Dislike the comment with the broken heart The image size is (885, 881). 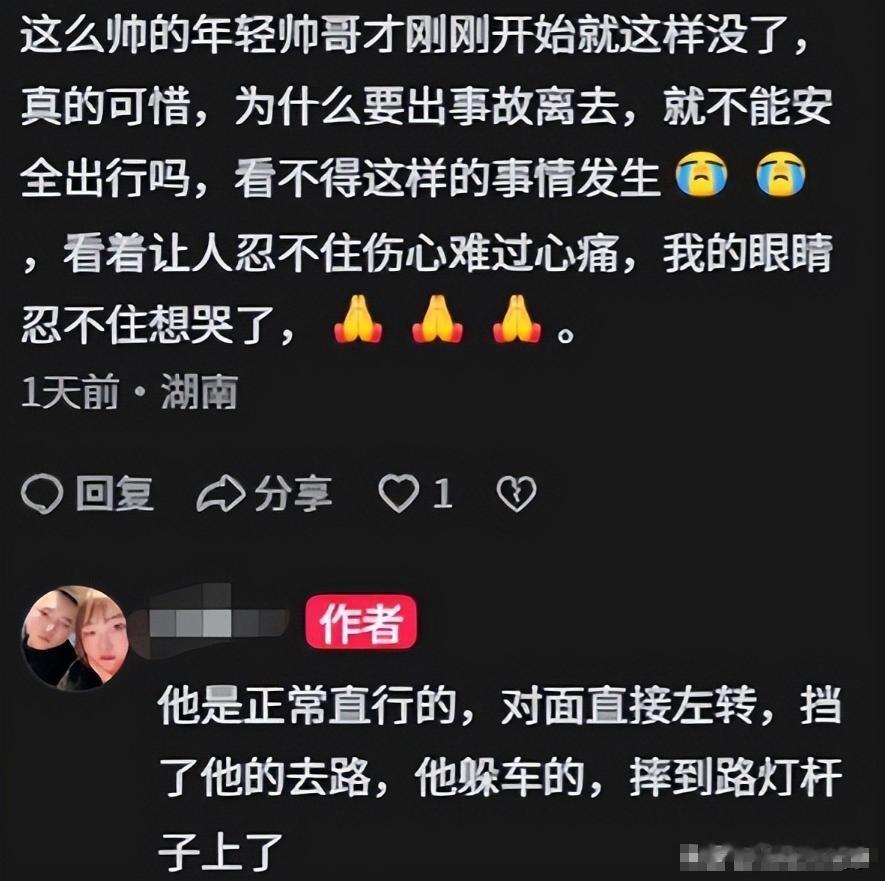(x=516, y=494)
